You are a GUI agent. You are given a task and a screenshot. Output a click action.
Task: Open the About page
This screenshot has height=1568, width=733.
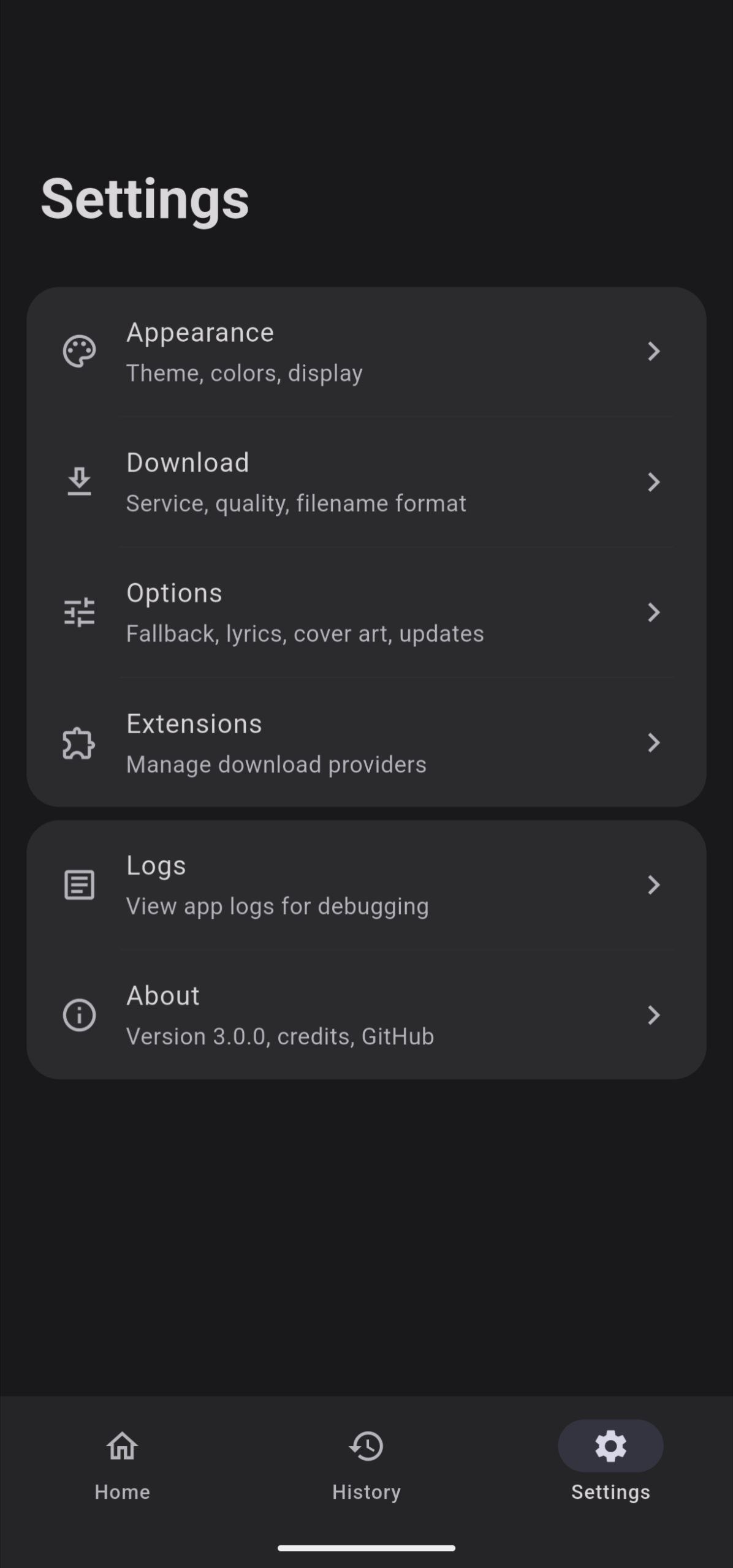click(366, 1015)
